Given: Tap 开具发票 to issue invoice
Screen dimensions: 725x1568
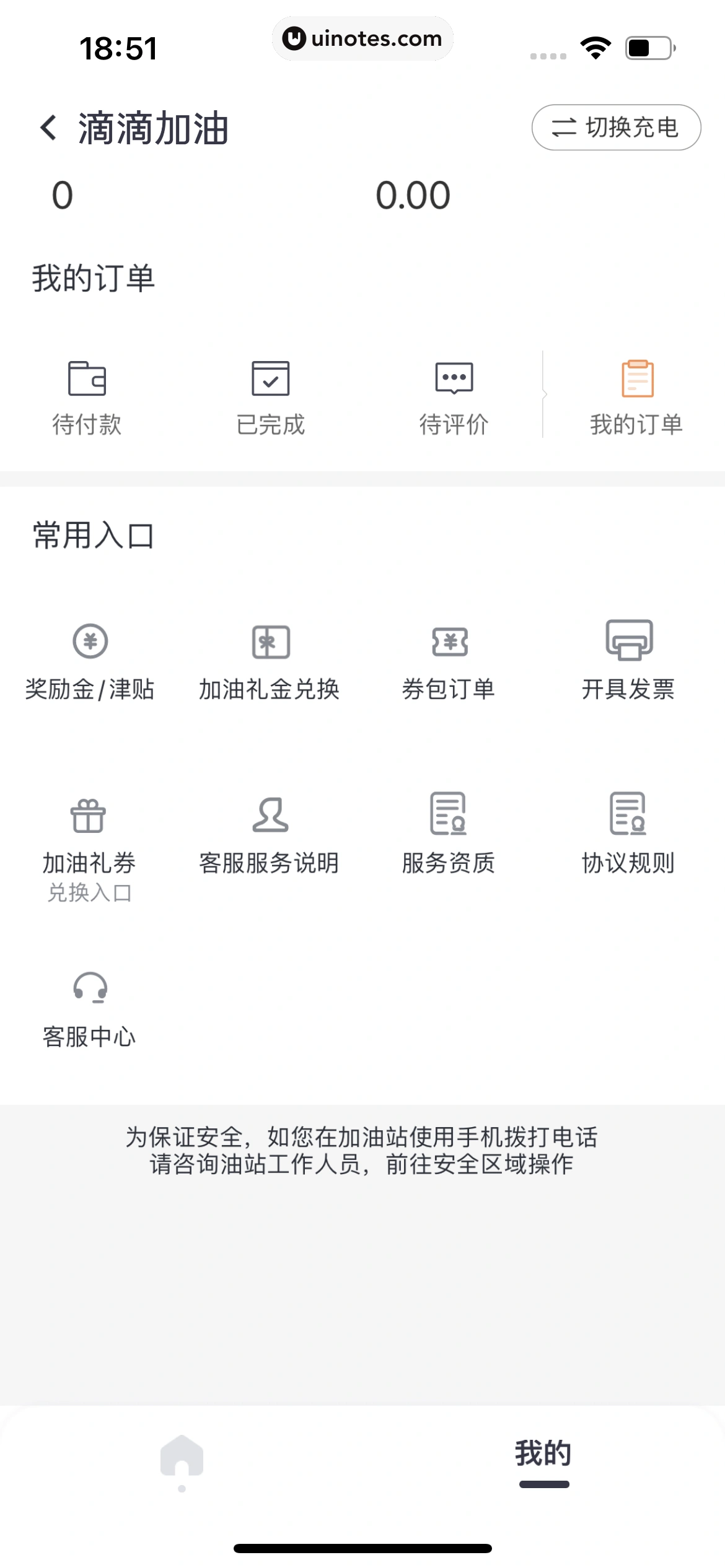Looking at the screenshot, I should coord(628,661).
